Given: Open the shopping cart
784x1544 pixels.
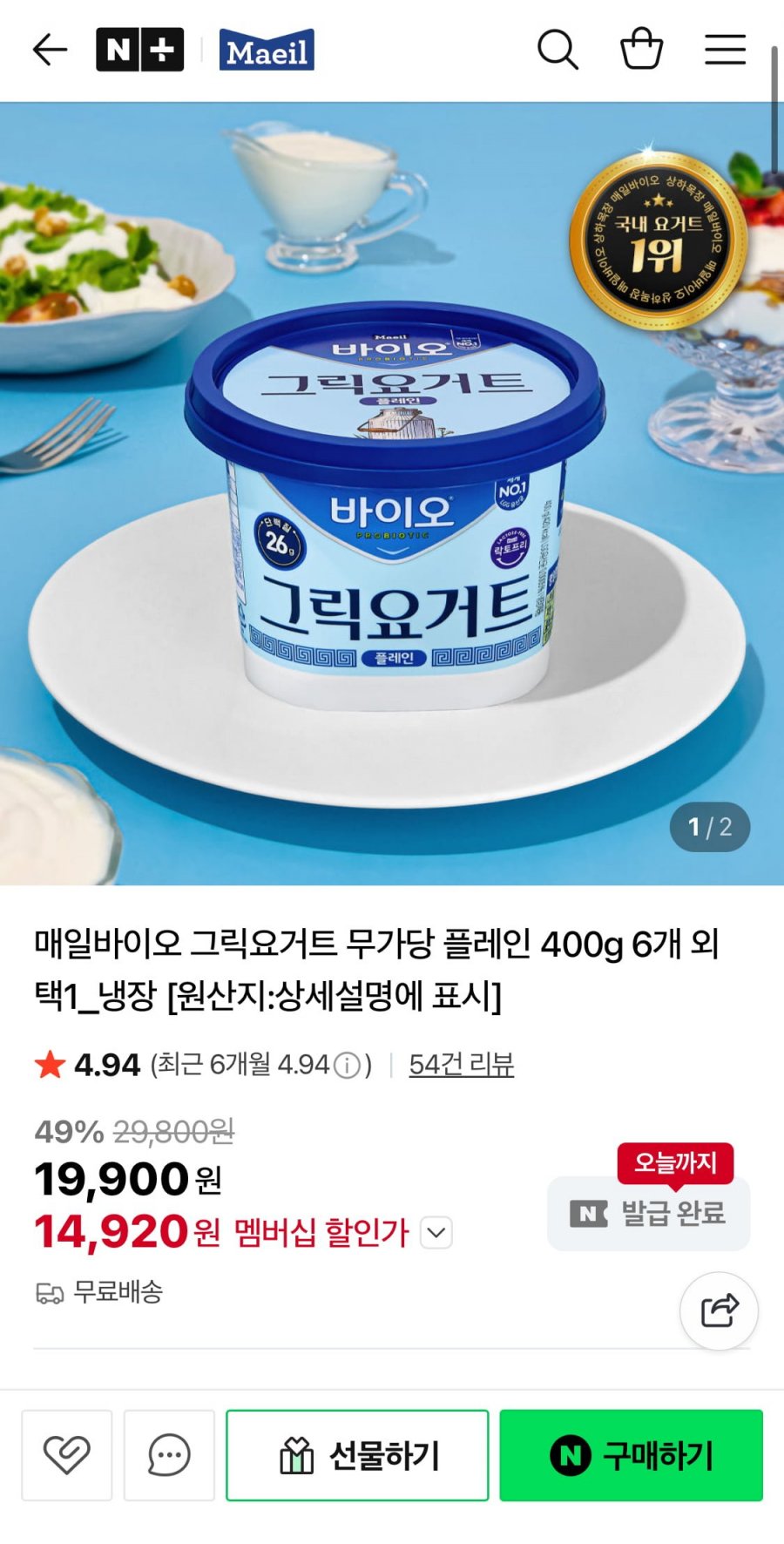Looking at the screenshot, I should coord(641,50).
